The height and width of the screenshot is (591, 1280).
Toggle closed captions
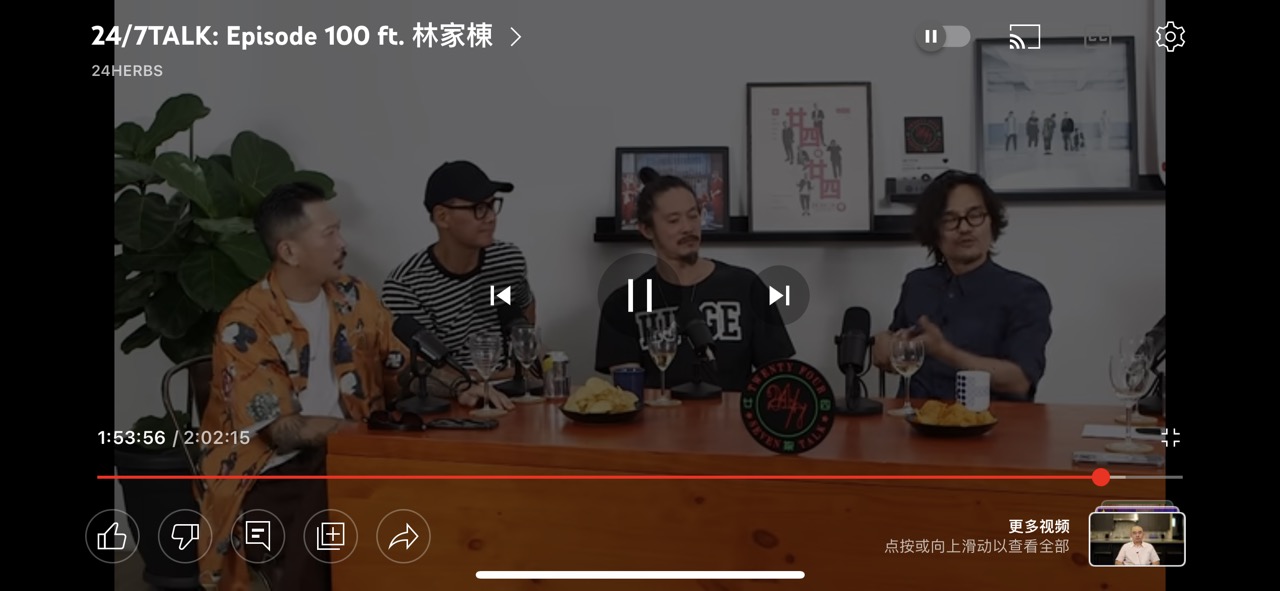(1098, 37)
